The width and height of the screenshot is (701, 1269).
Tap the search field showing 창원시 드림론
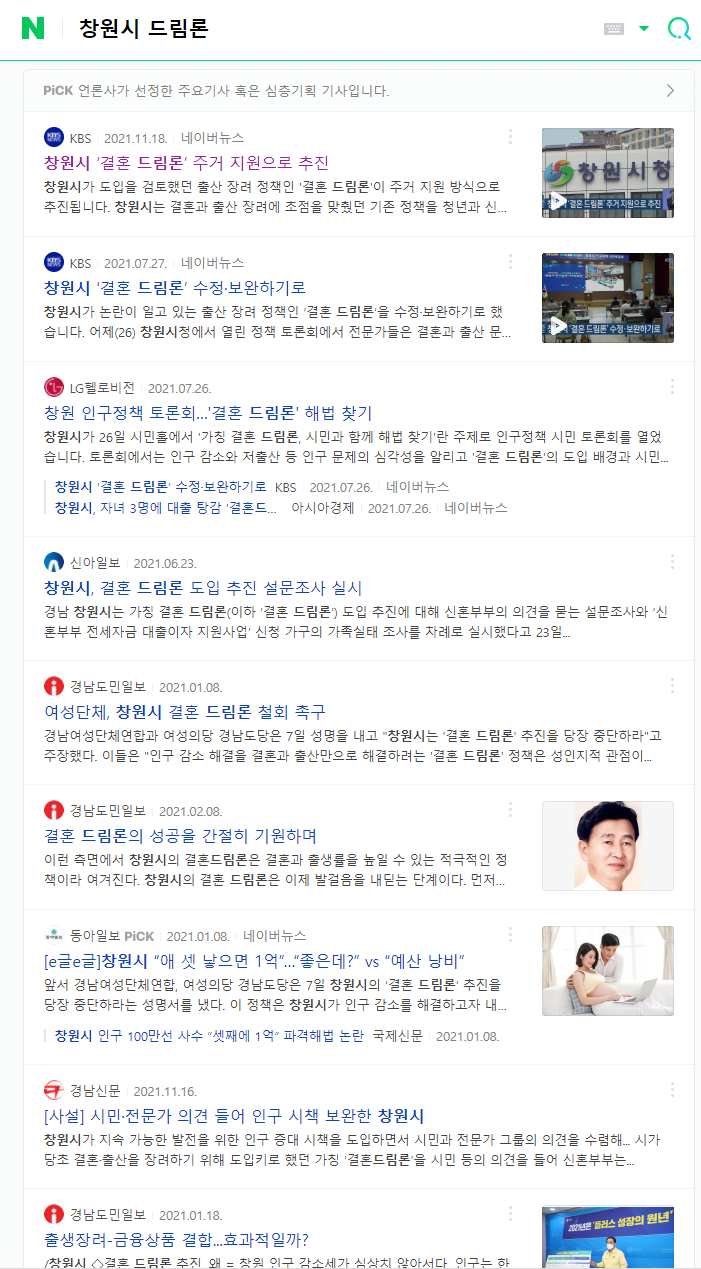click(300, 29)
